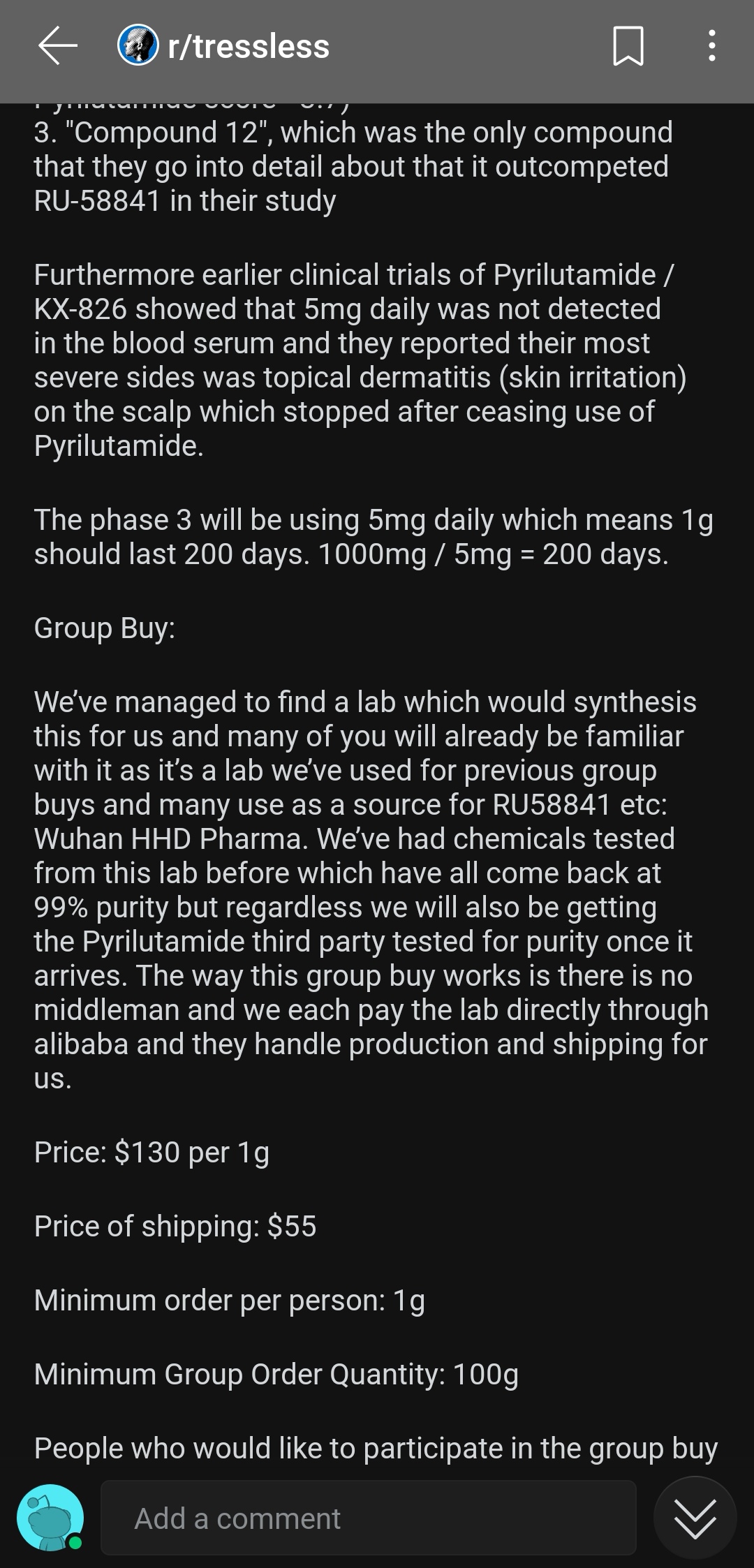The width and height of the screenshot is (754, 1568).
Task: Open the r/tressless subreddit header
Action: [x=223, y=46]
